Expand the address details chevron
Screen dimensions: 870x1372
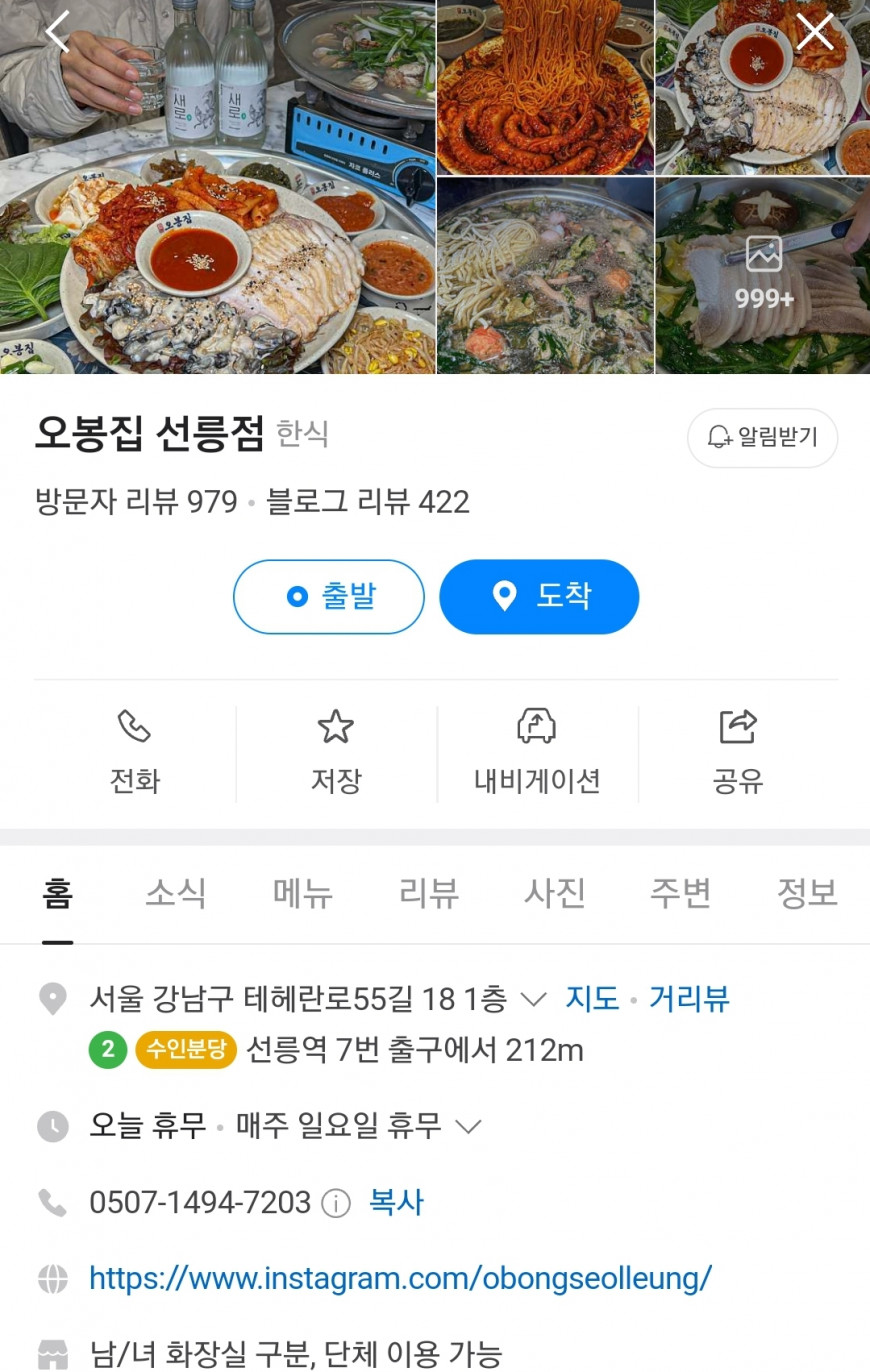coord(534,999)
